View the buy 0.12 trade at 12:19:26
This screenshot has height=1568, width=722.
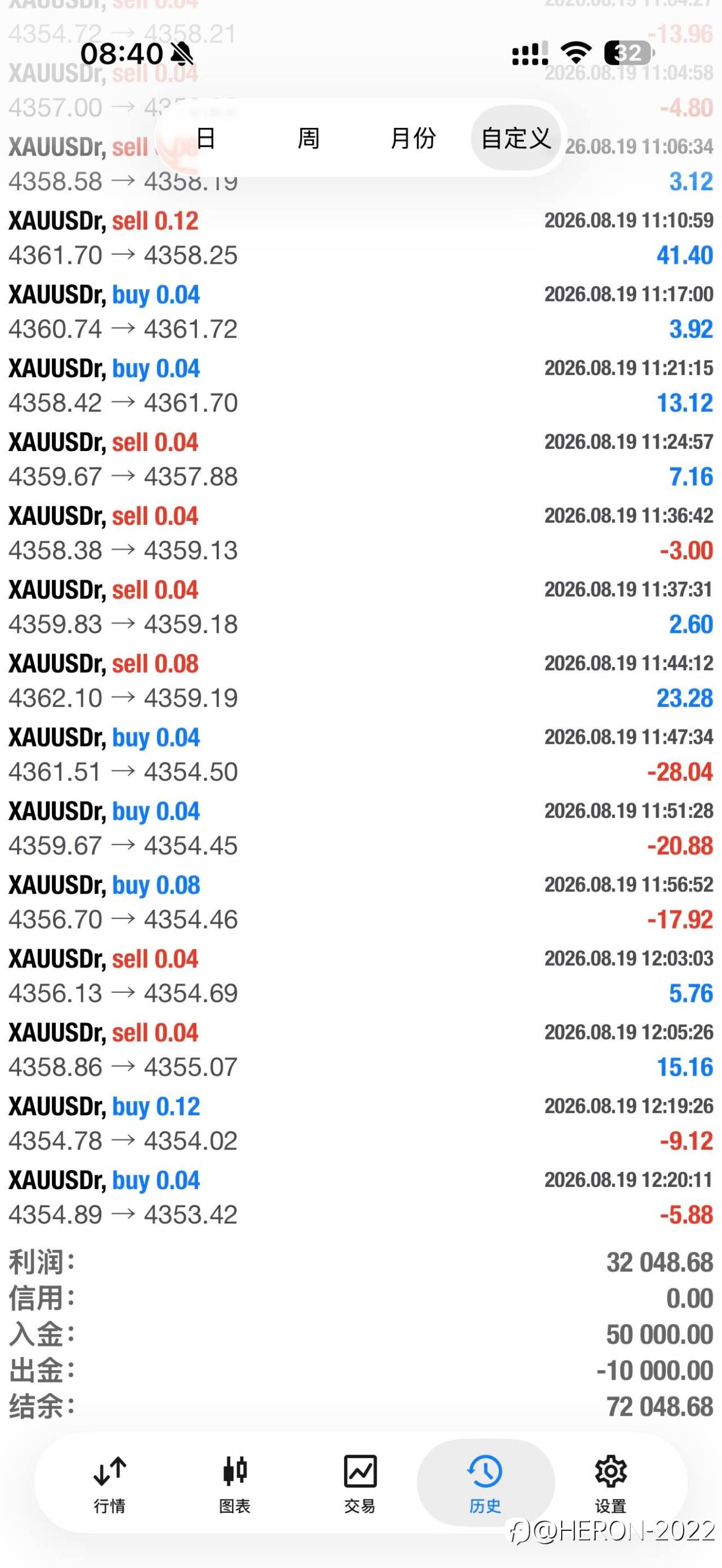(361, 1123)
